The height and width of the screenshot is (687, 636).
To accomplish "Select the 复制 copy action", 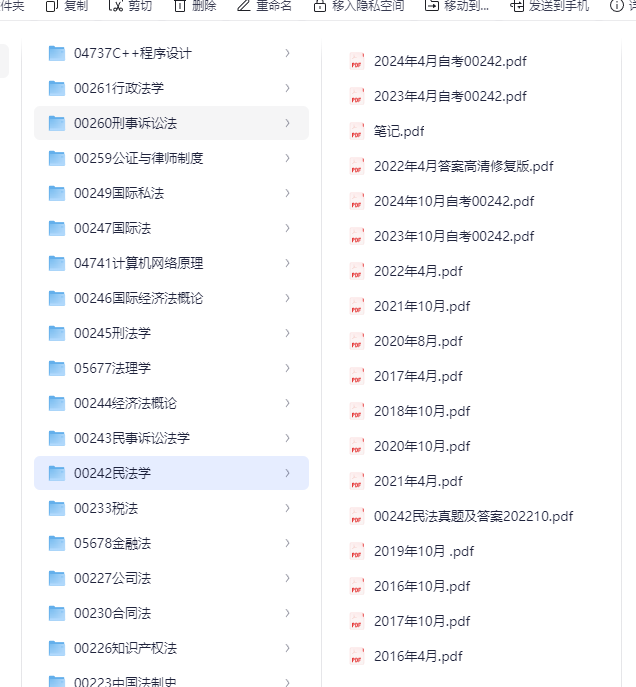I will pos(67,6).
